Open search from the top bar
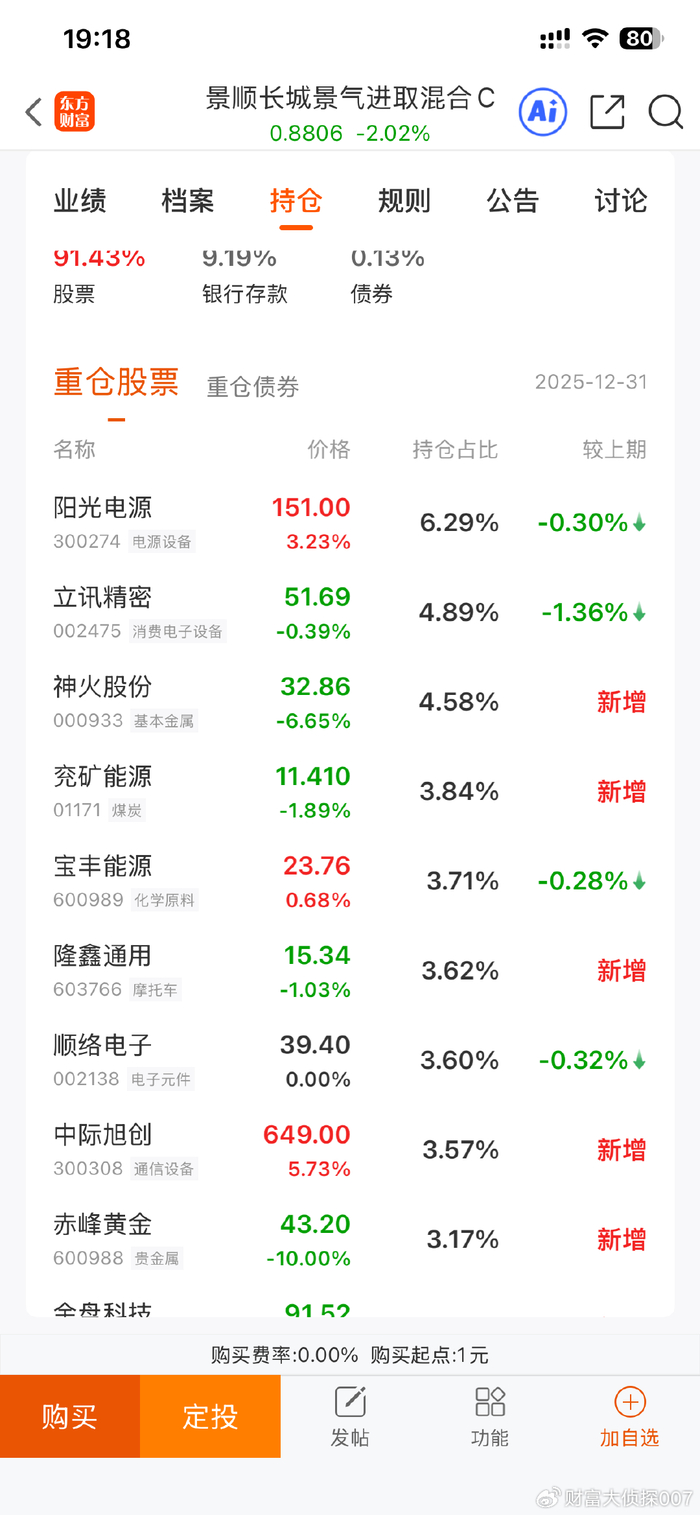700x1515 pixels. click(665, 112)
